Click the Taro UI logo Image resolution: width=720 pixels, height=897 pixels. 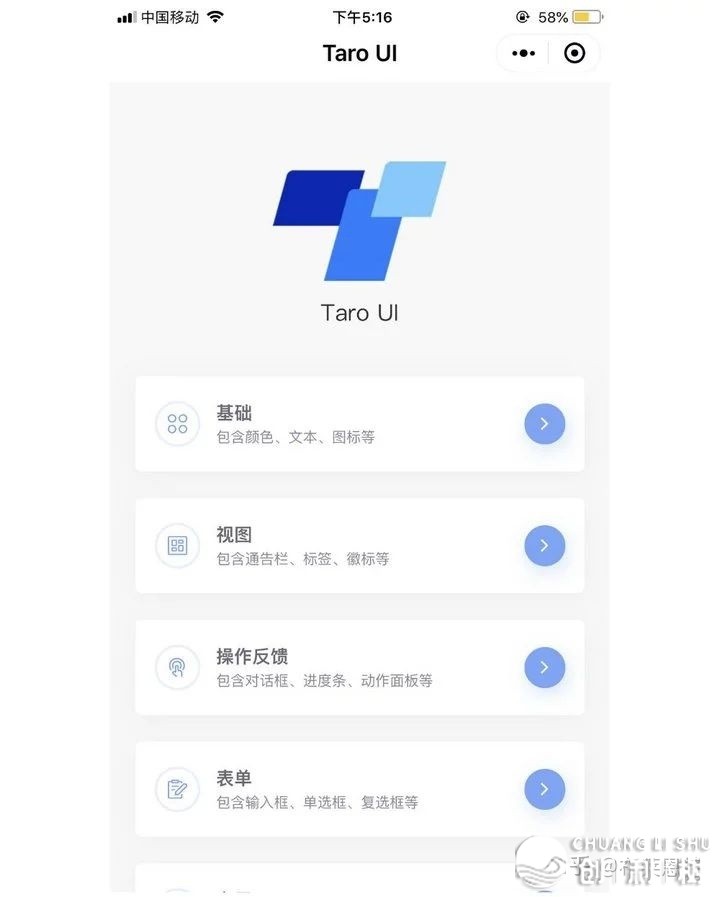360,222
